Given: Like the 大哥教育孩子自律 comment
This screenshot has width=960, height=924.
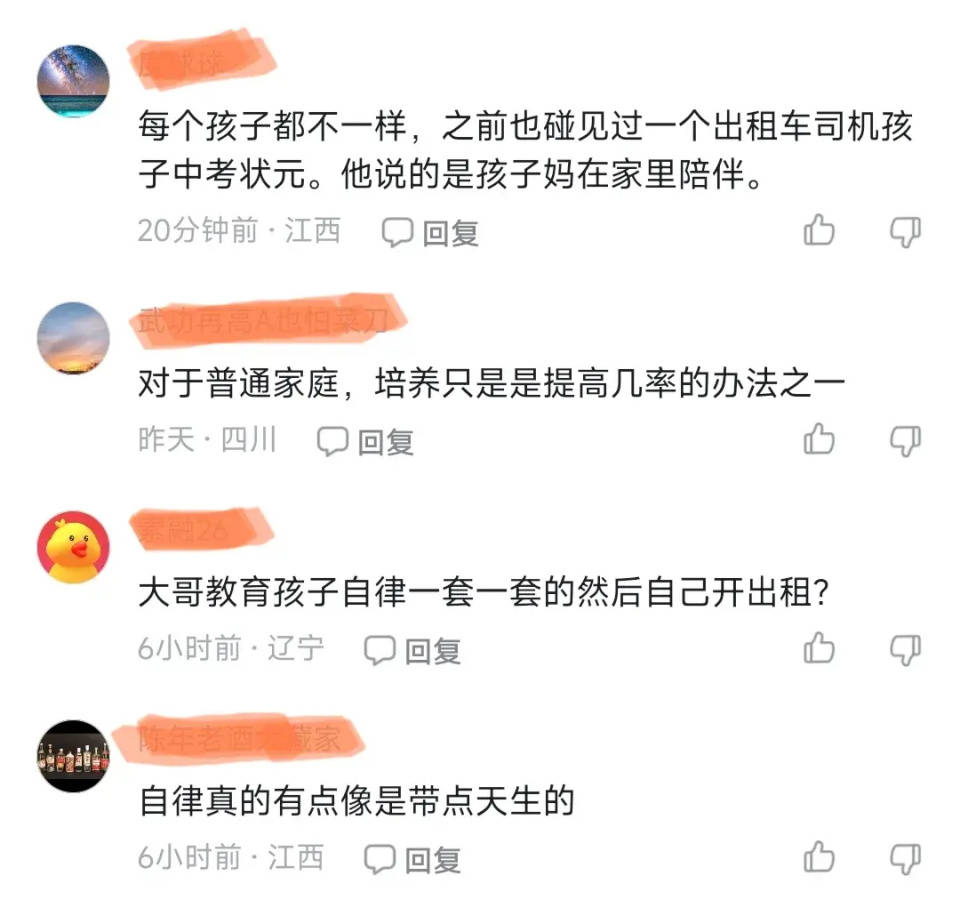Looking at the screenshot, I should (819, 648).
